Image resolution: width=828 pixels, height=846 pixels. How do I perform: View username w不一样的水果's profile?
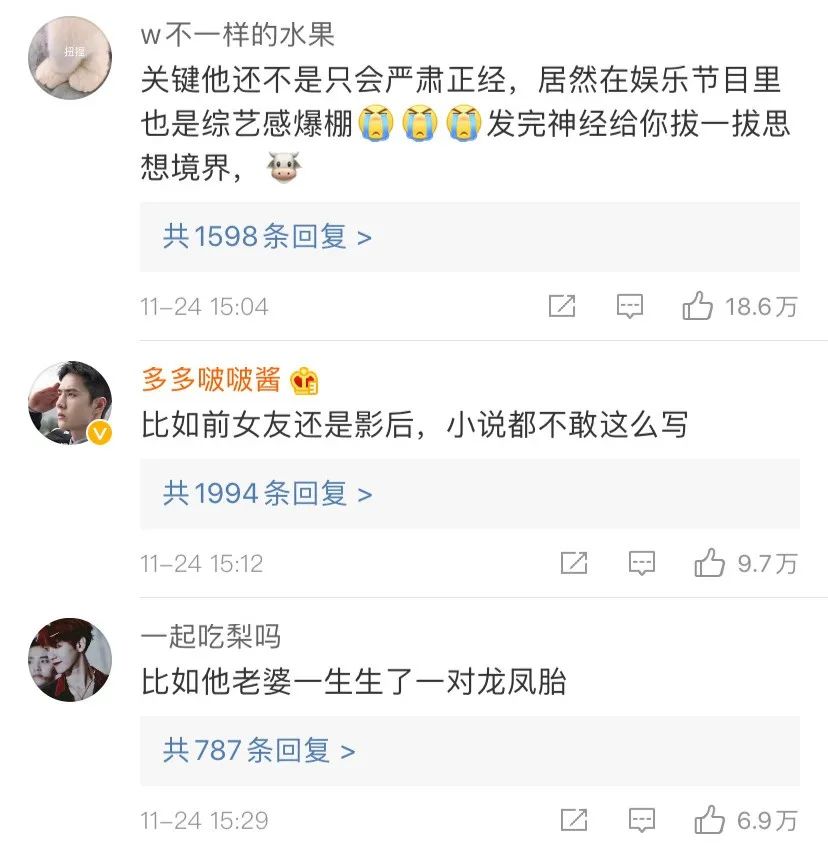pyautogui.click(x=238, y=35)
